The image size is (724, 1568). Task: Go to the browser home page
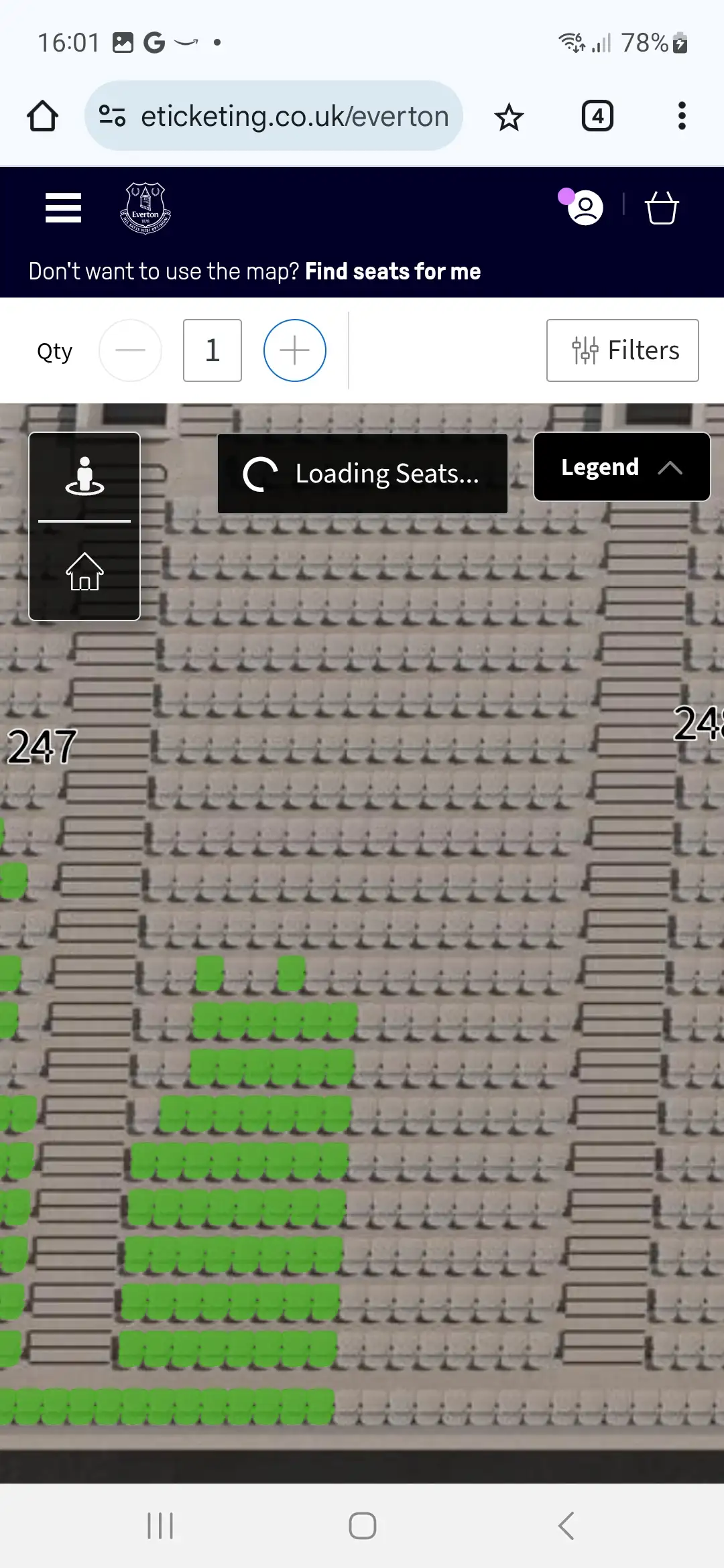coord(42,116)
